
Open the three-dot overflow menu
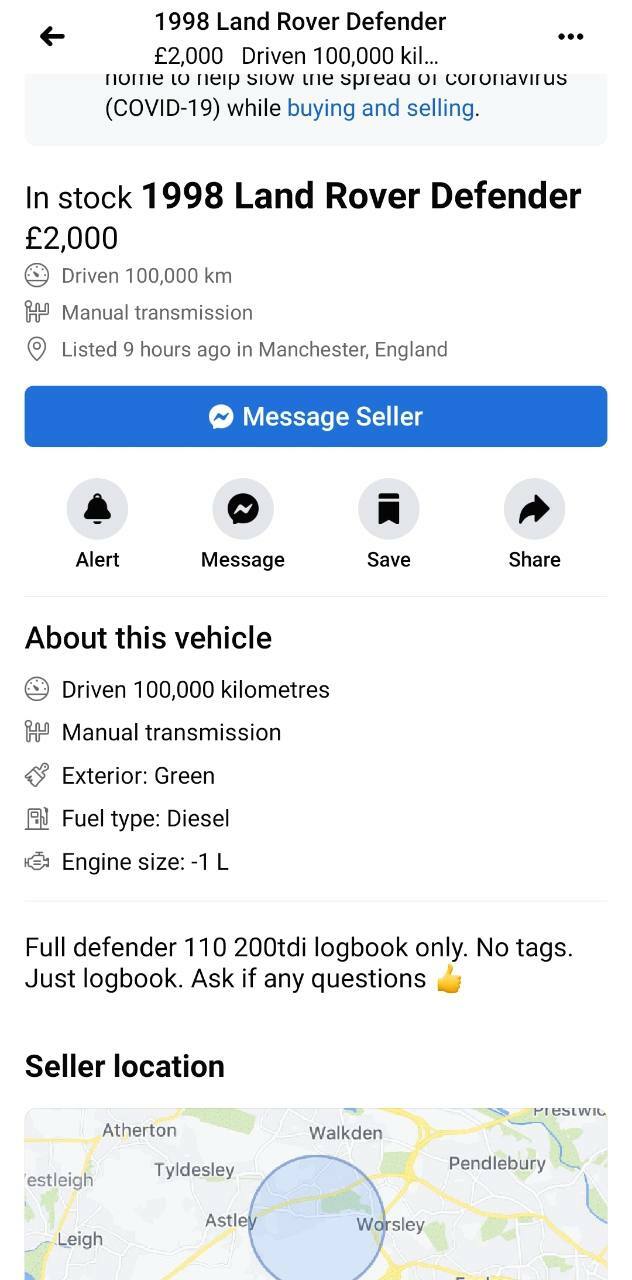click(x=570, y=37)
